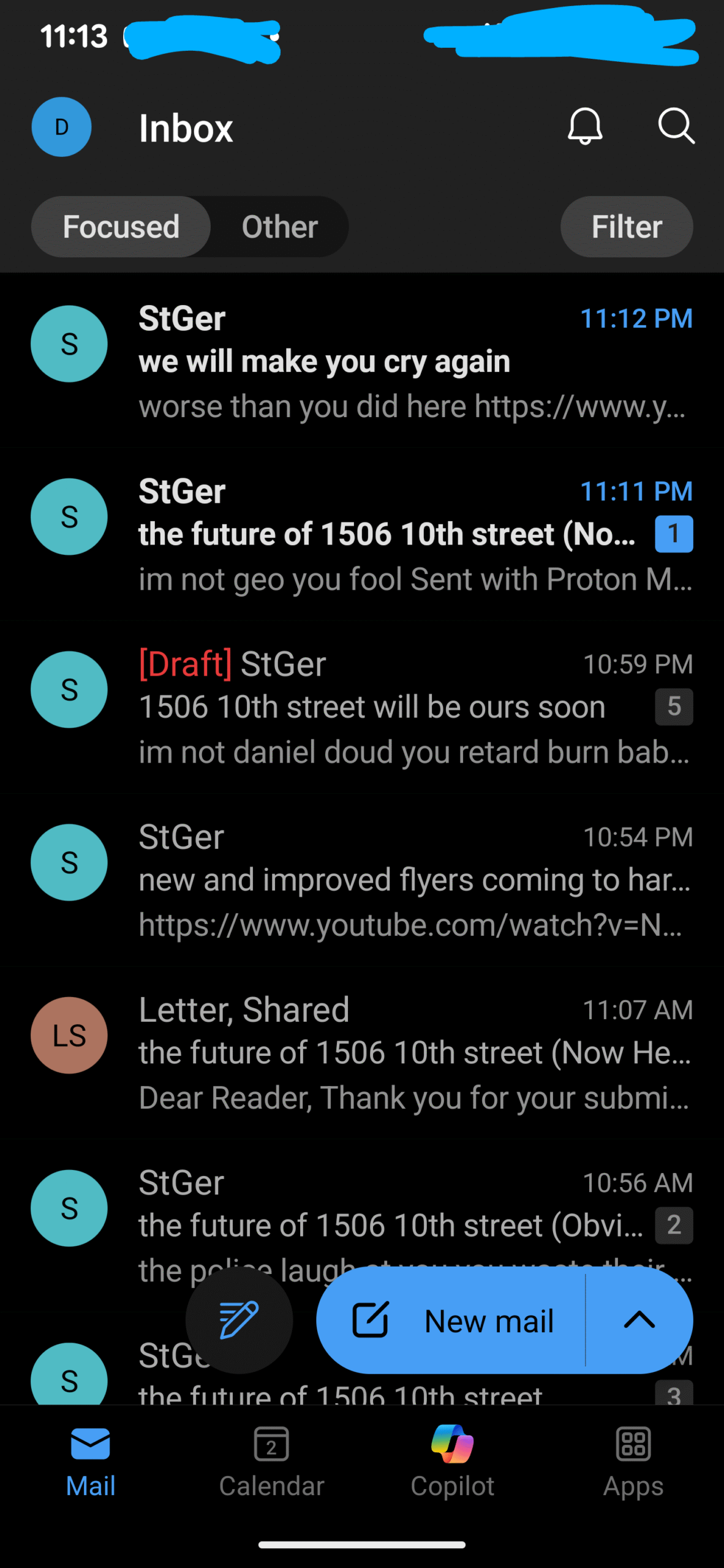The height and width of the screenshot is (1568, 724).
Task: Switch to the Focused inbox tab
Action: [x=121, y=227]
